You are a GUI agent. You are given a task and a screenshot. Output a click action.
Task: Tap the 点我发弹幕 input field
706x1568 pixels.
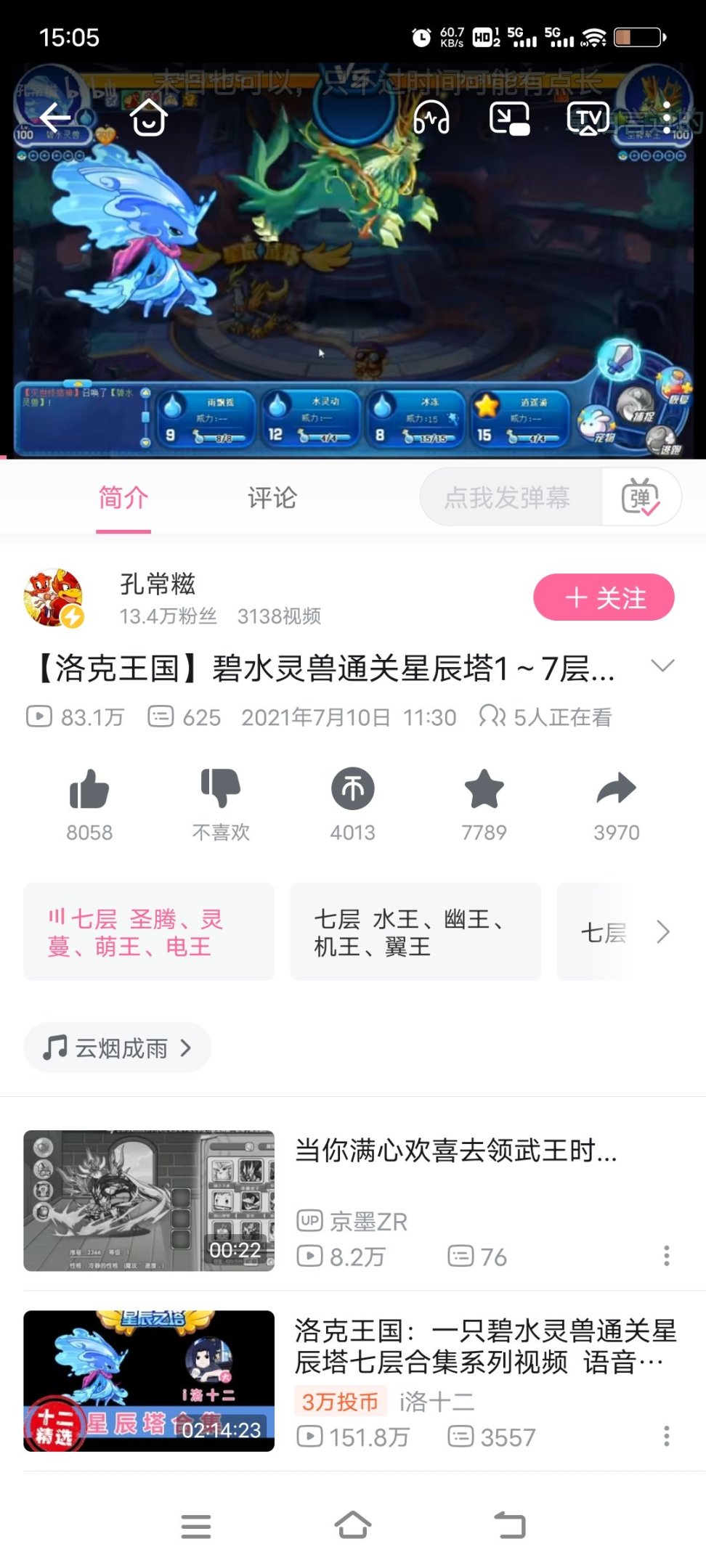508,498
